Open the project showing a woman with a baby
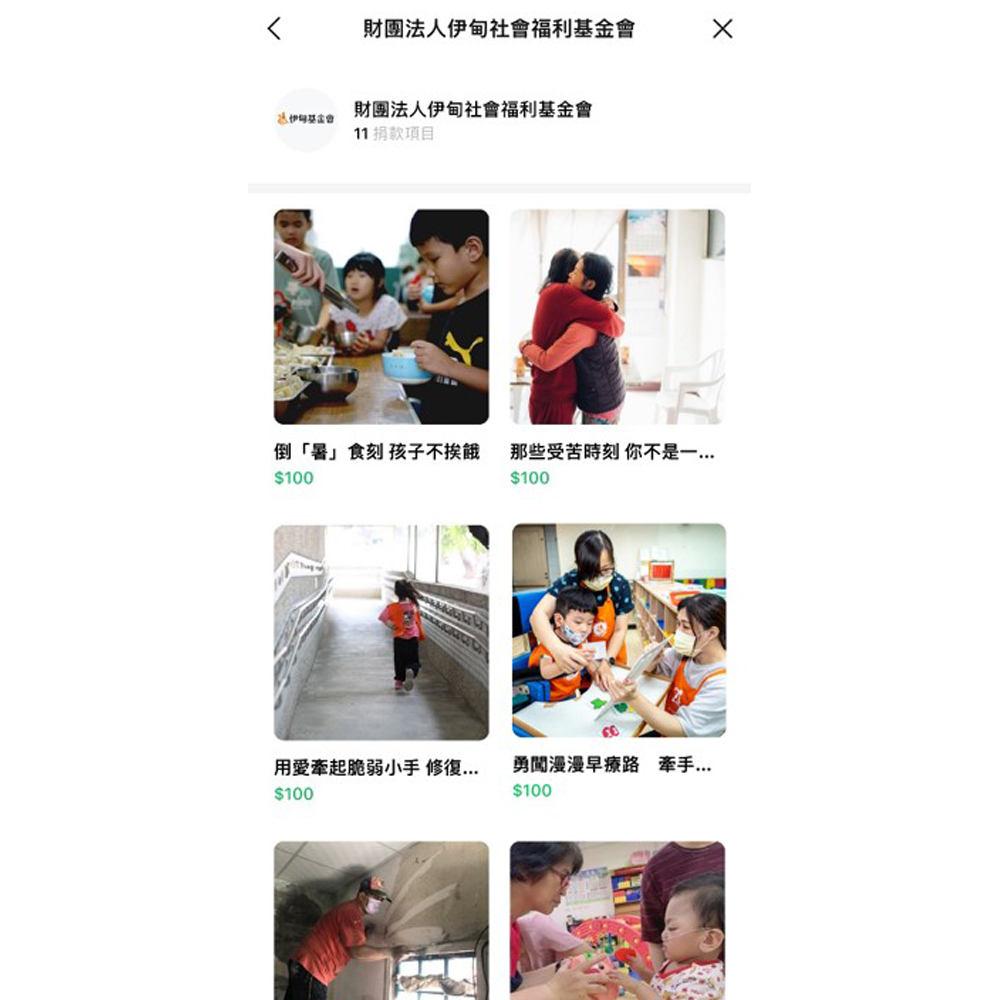The width and height of the screenshot is (1000, 1000). click(617, 920)
